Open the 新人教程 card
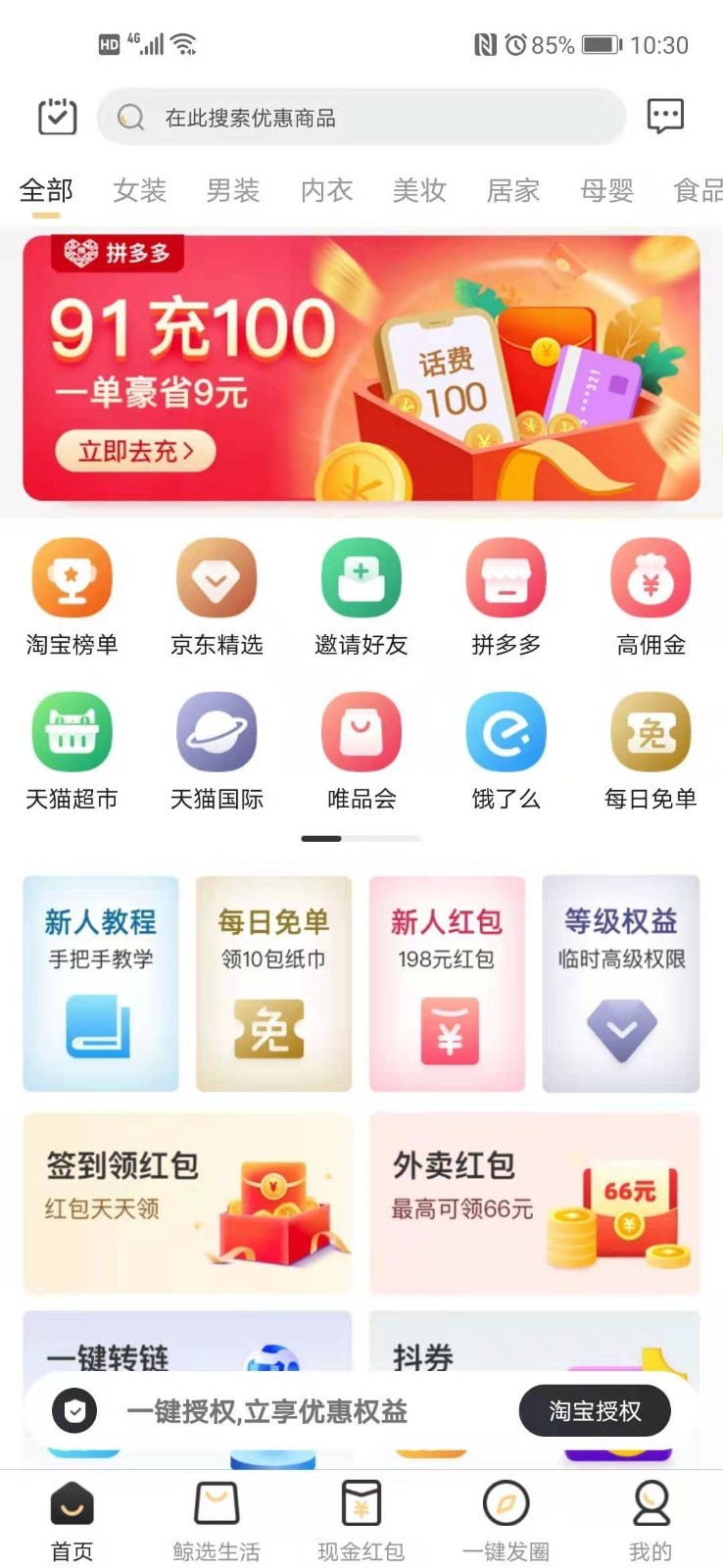This screenshot has width=723, height=1568. (x=101, y=983)
